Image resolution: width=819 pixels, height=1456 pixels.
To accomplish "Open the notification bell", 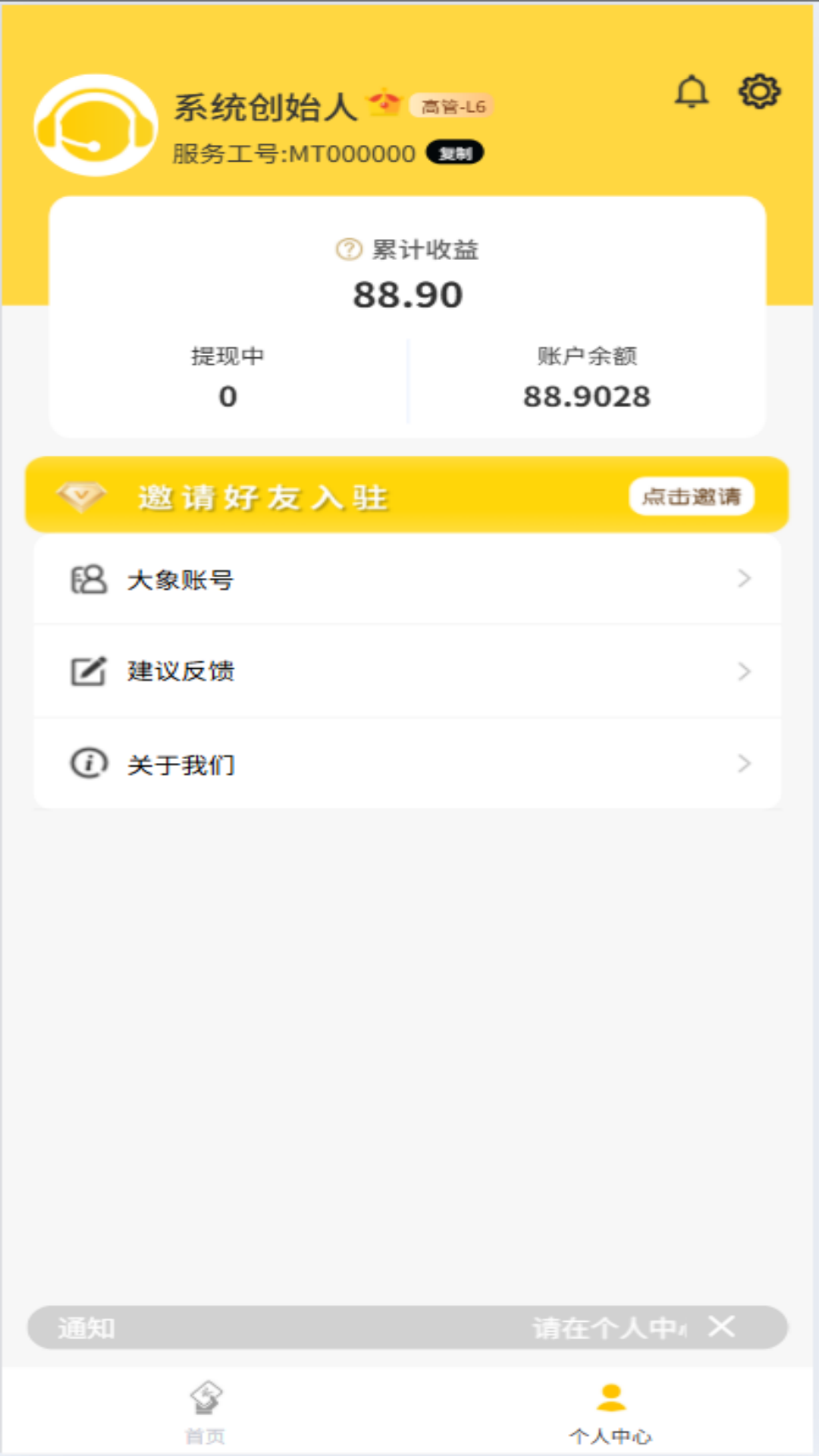I will click(691, 92).
